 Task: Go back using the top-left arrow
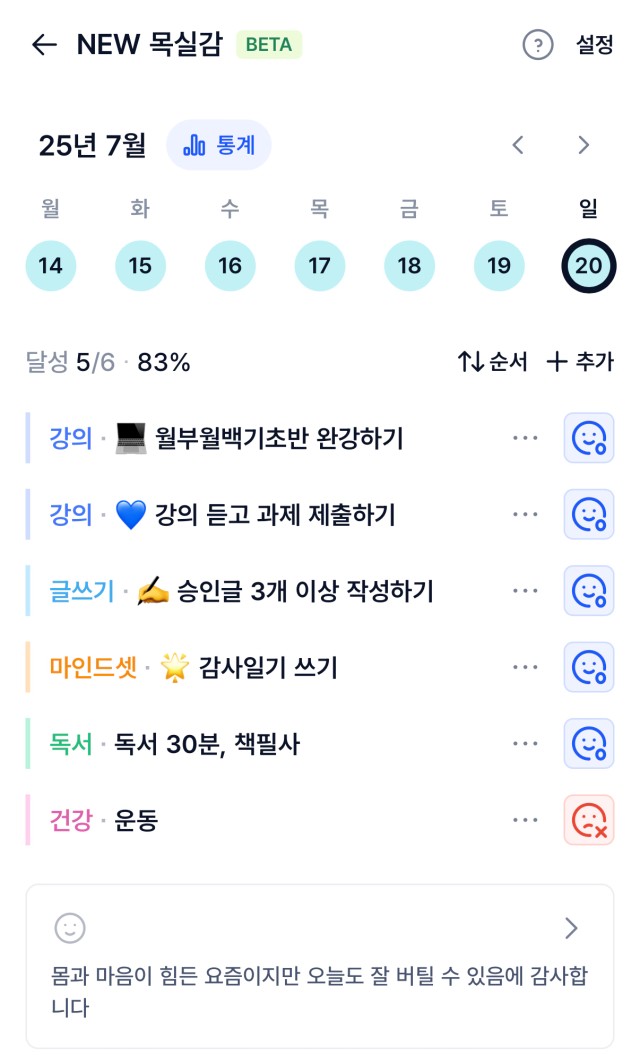pyautogui.click(x=44, y=45)
